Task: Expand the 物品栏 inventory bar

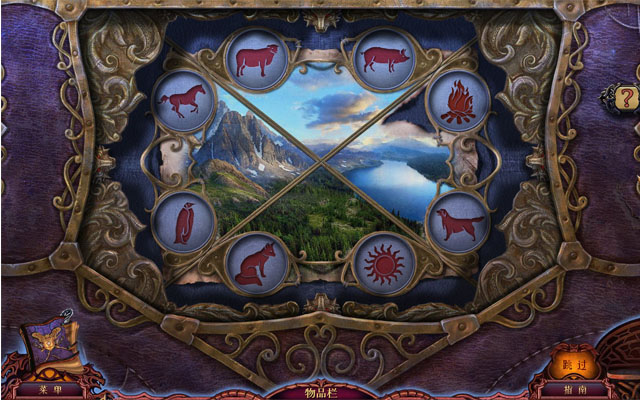Action: tap(320, 392)
